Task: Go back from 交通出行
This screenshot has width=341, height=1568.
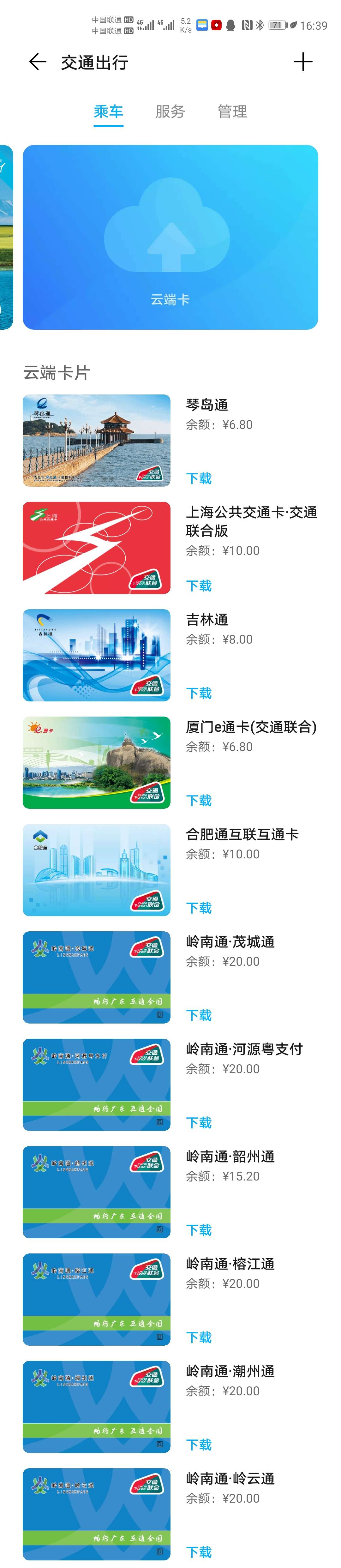Action: [38, 62]
